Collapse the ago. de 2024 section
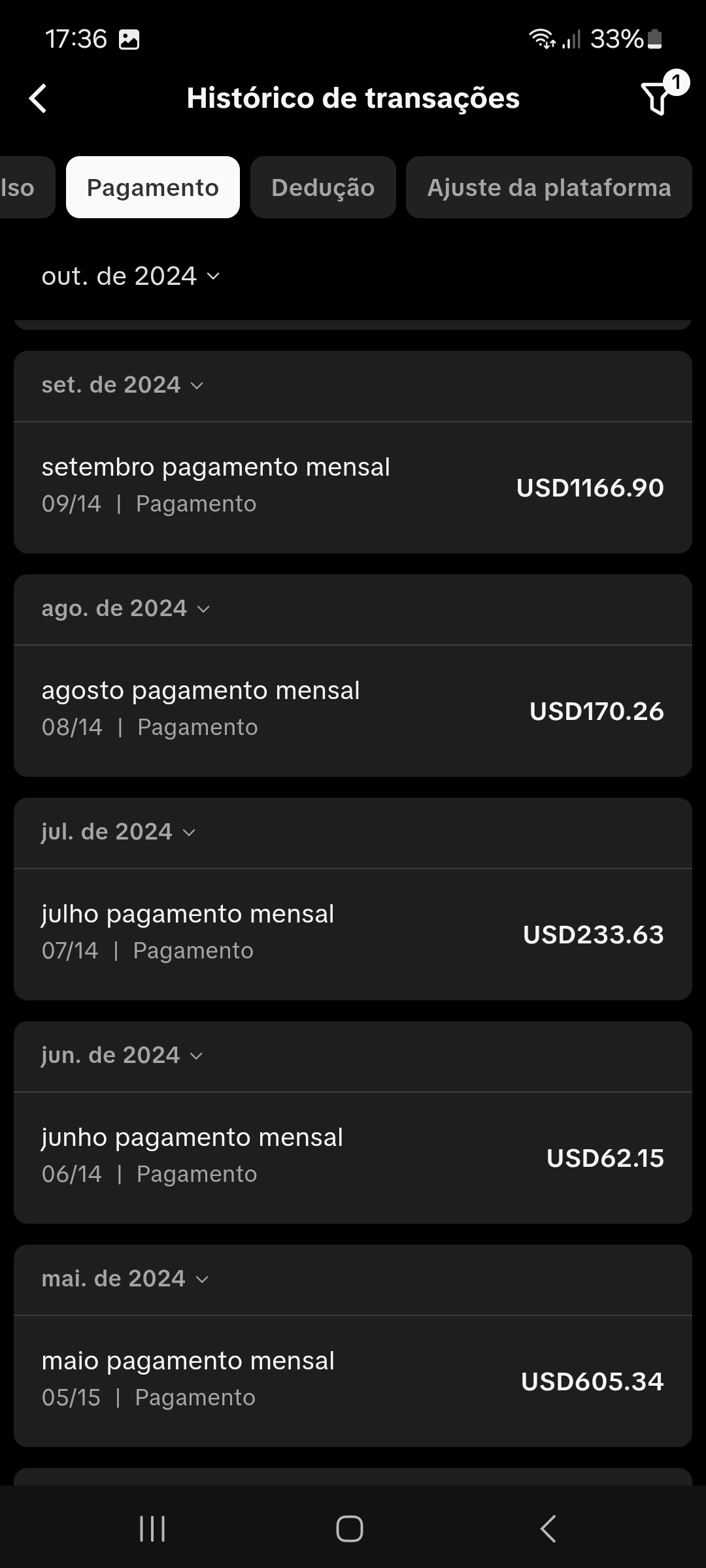706x1568 pixels. point(126,609)
